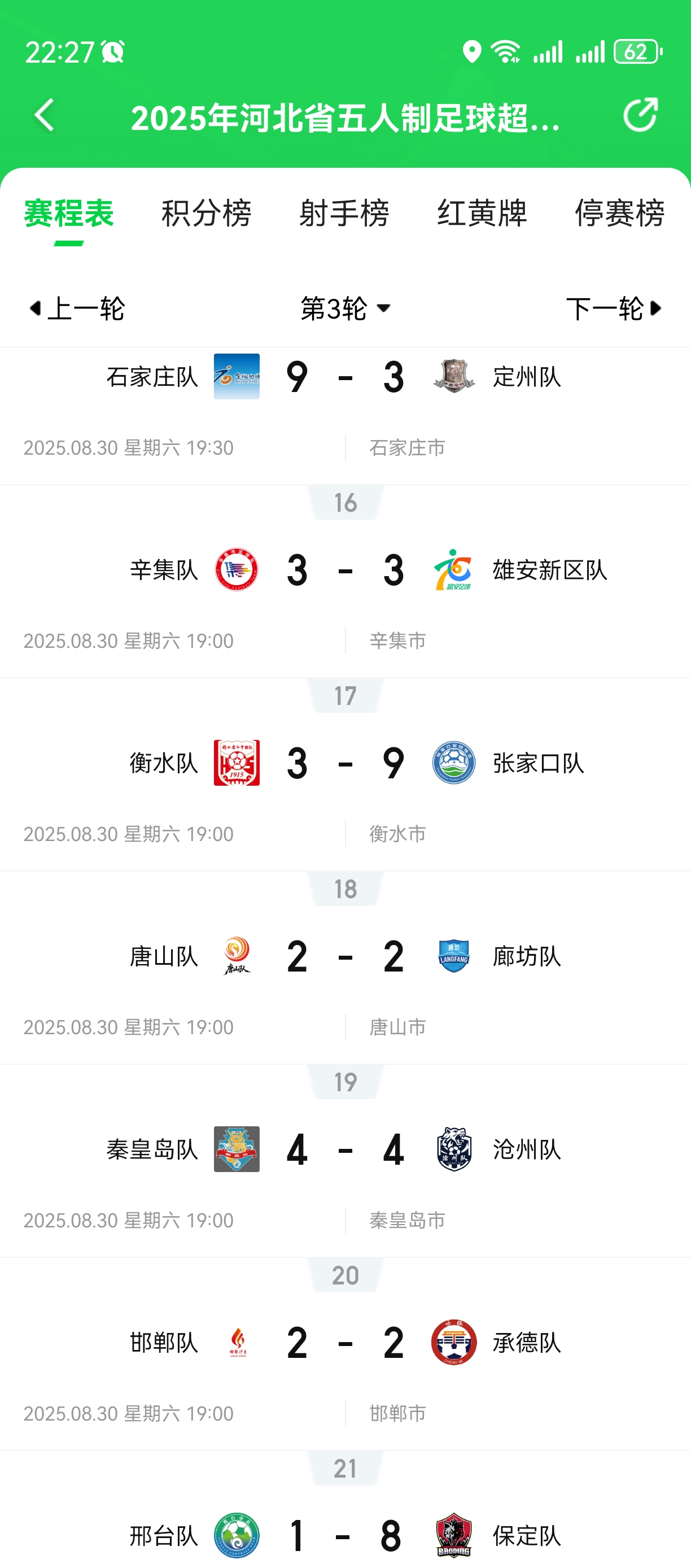Select the 赛程表 tab
The image size is (691, 1568).
coord(69,213)
